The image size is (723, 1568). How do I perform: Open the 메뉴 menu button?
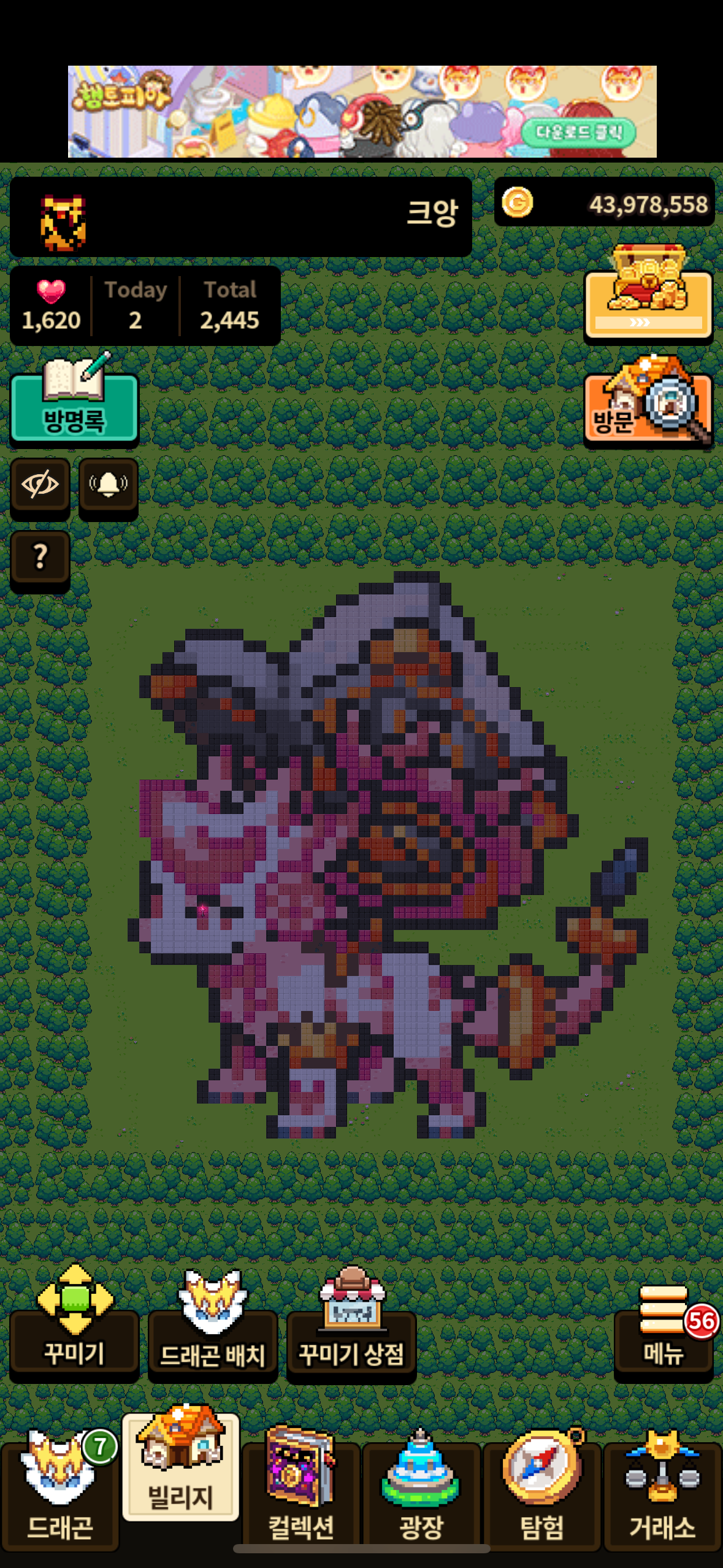[663, 1331]
